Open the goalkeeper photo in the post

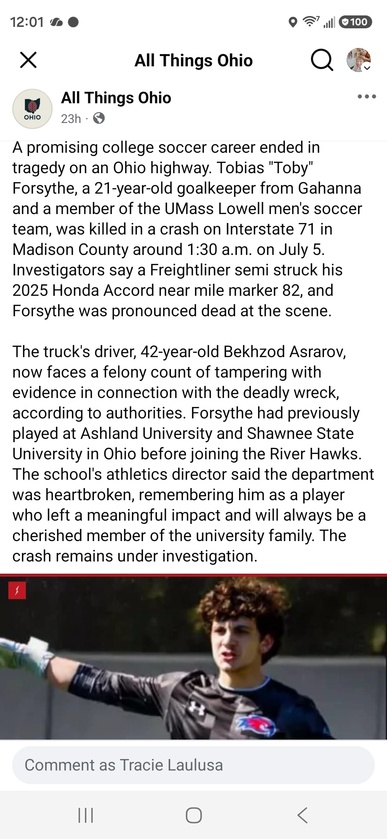pyautogui.click(x=193, y=657)
